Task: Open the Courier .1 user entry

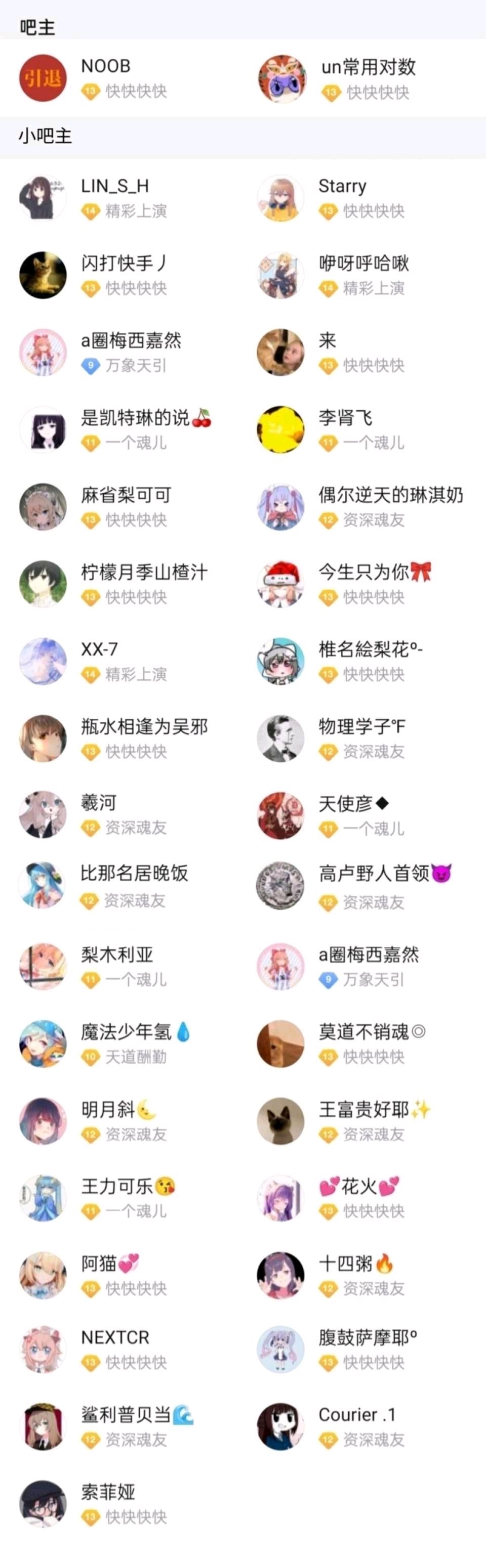Action: pos(357,1415)
